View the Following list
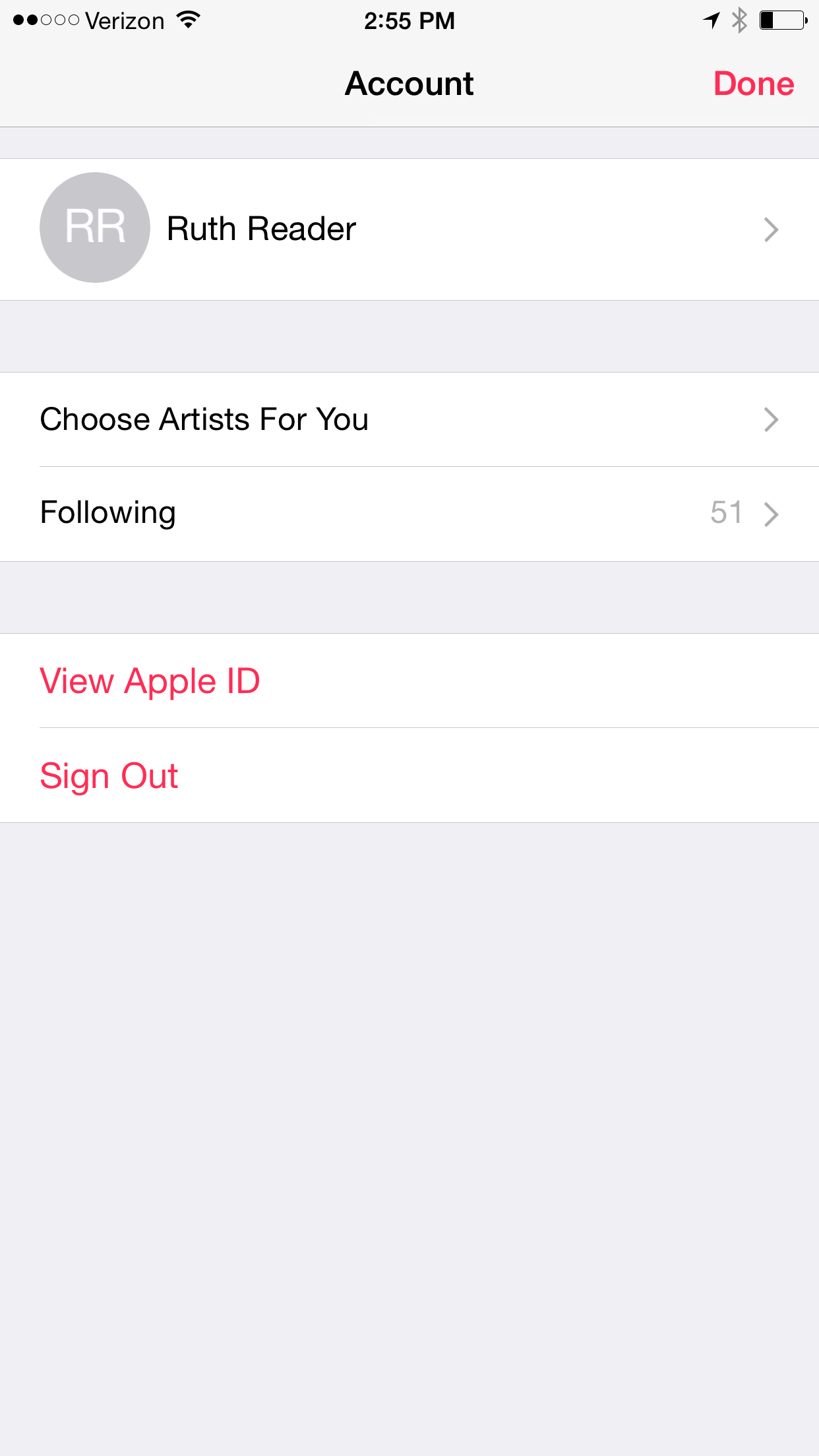819x1456 pixels. pos(409,514)
